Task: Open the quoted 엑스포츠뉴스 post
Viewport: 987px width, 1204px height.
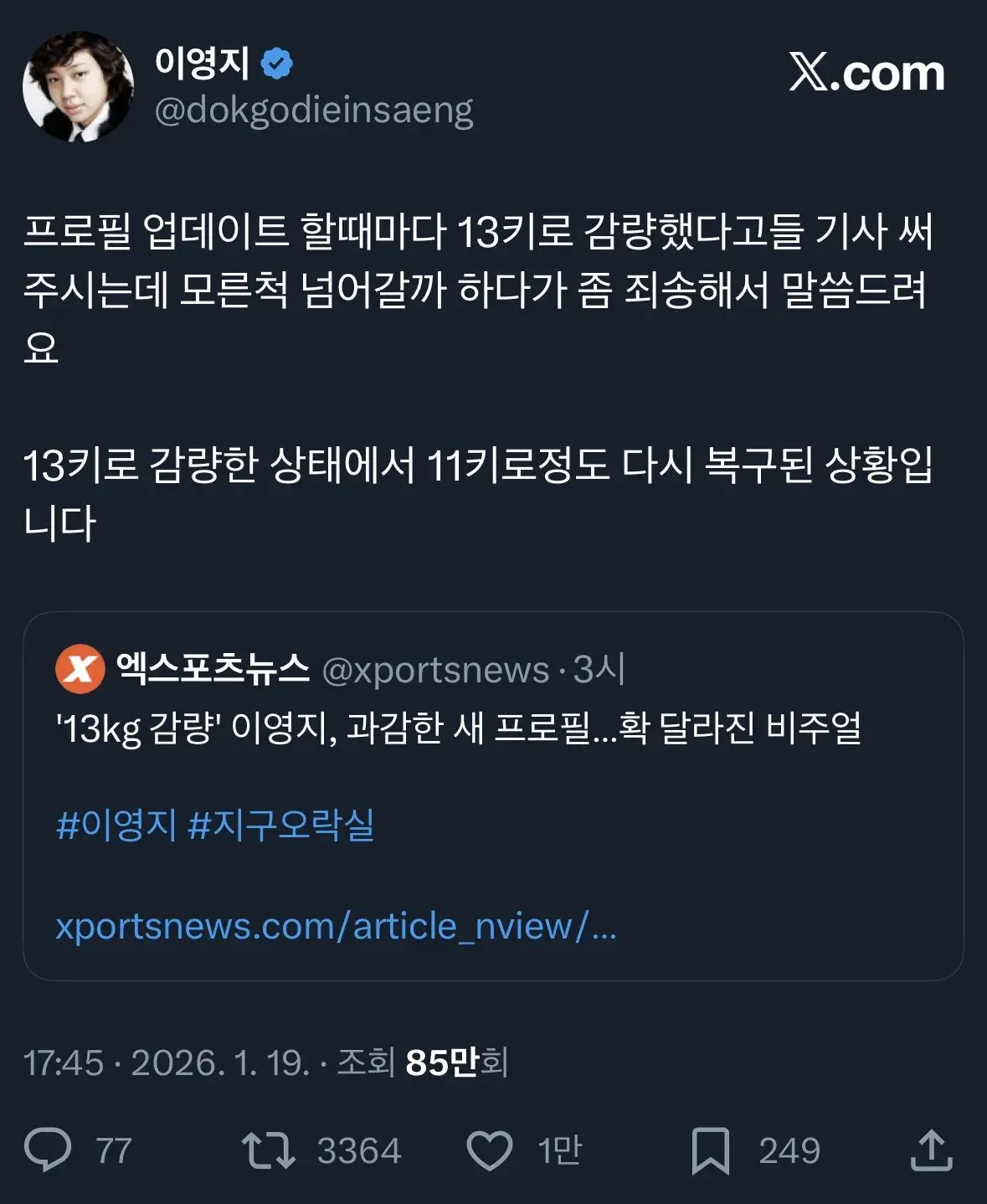Action: coord(492,727)
